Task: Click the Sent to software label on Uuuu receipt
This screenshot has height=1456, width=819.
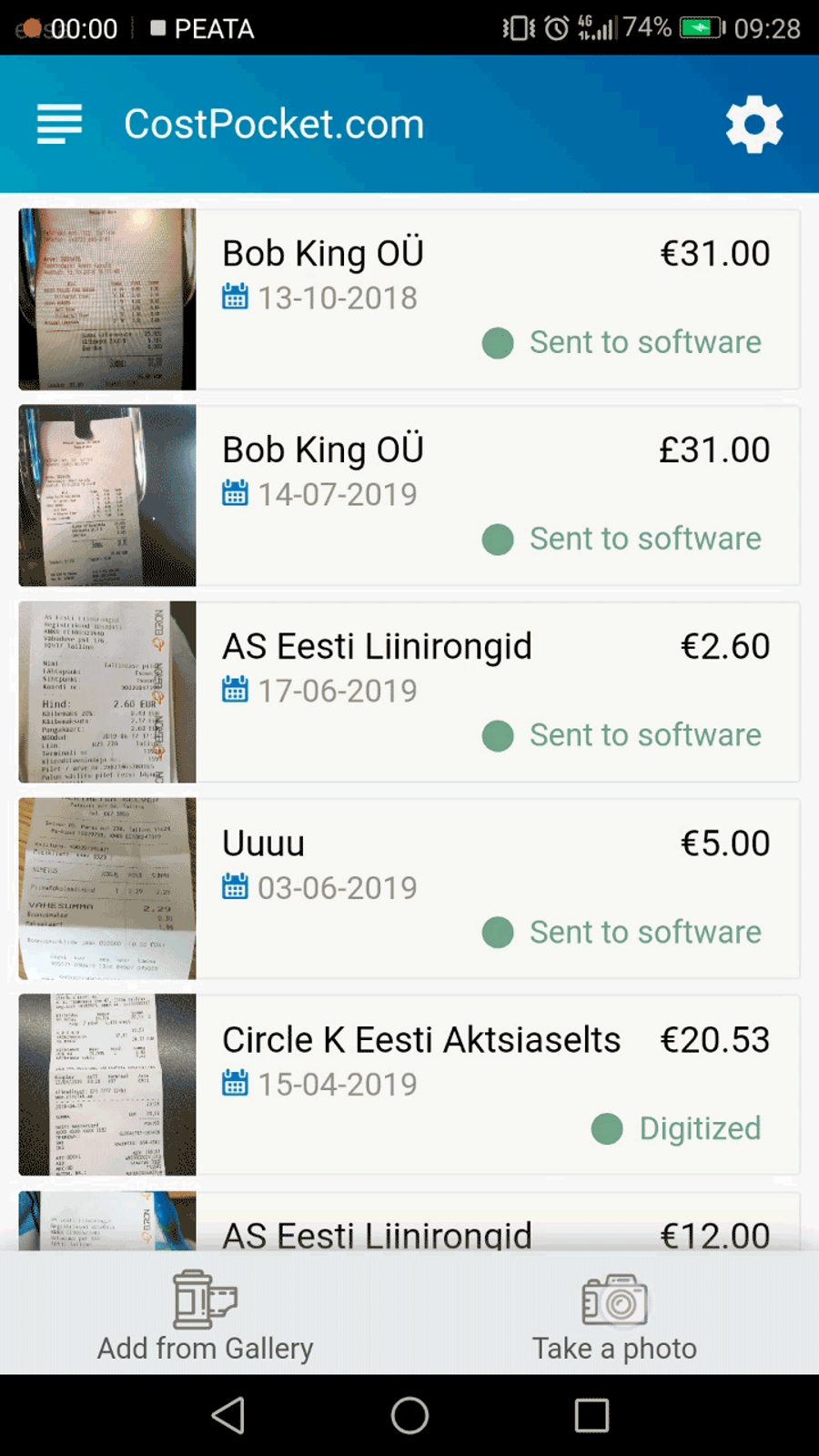Action: [645, 932]
